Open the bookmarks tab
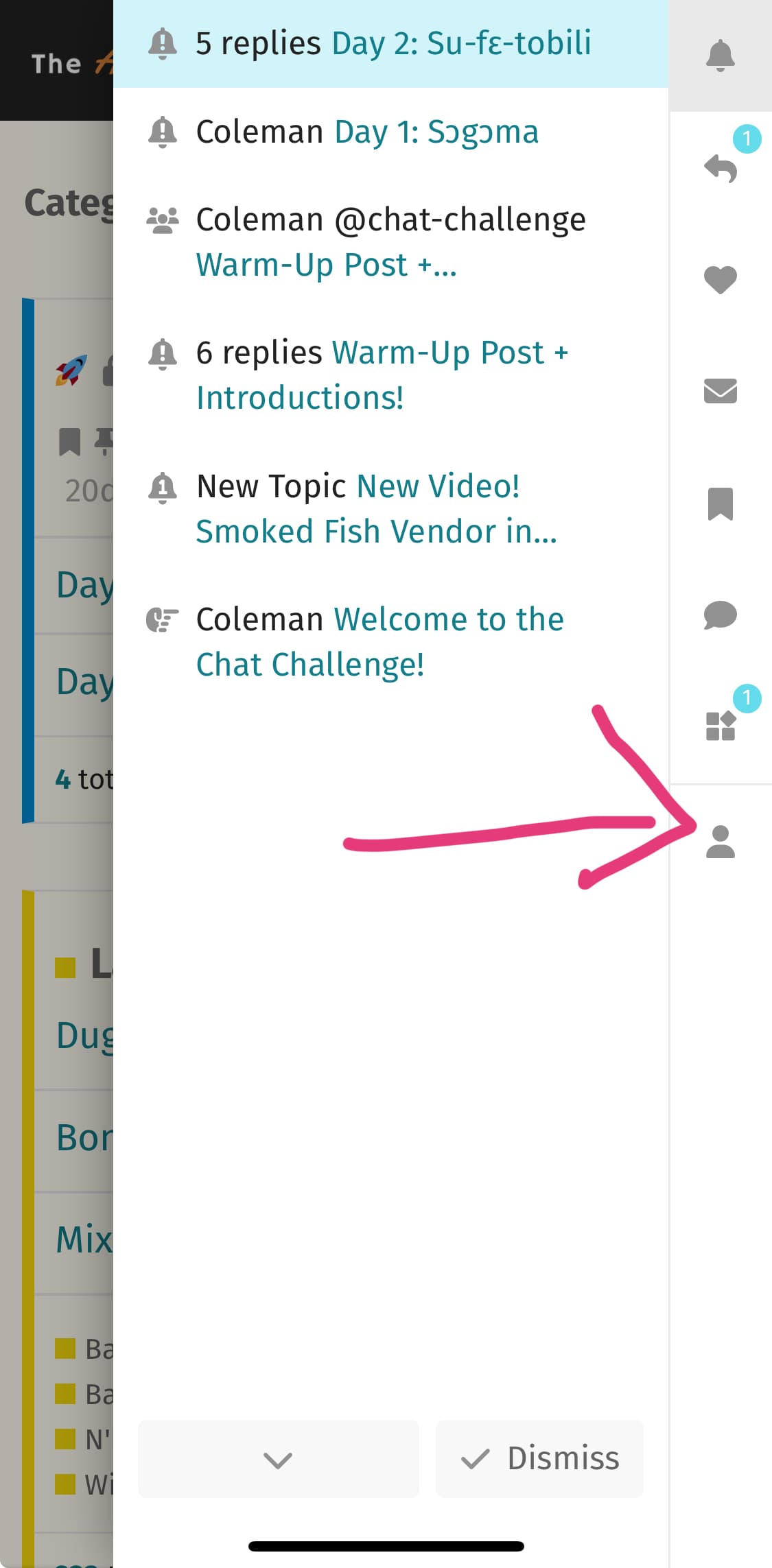Image resolution: width=772 pixels, height=1568 pixels. tap(720, 504)
